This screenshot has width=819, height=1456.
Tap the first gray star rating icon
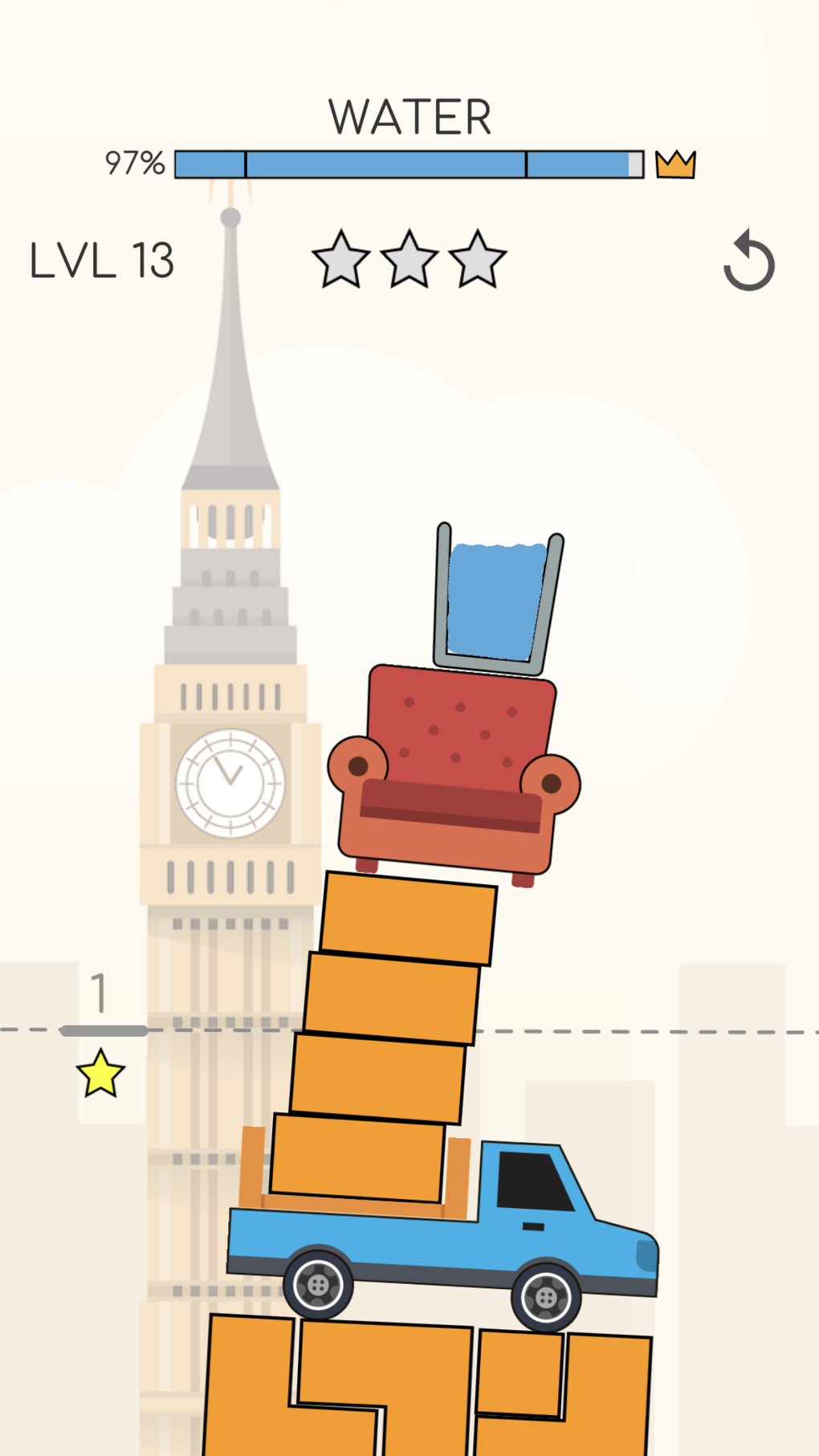click(x=340, y=259)
